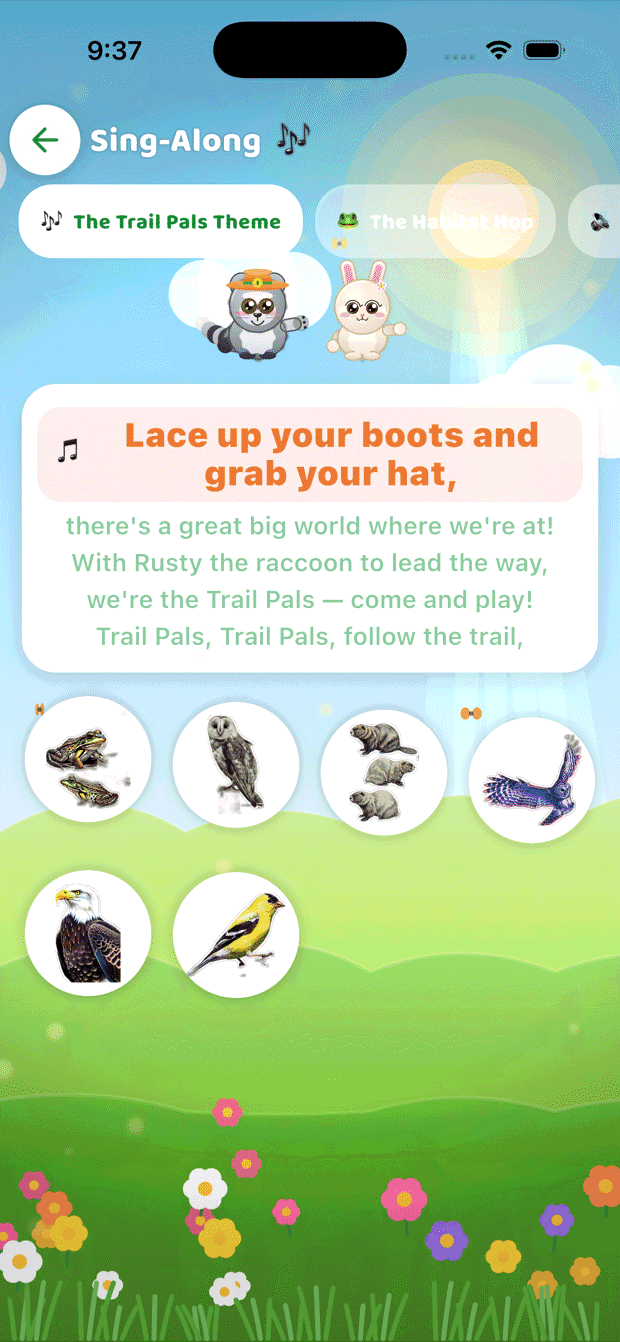Tap the perched gray owl circle

click(x=236, y=765)
